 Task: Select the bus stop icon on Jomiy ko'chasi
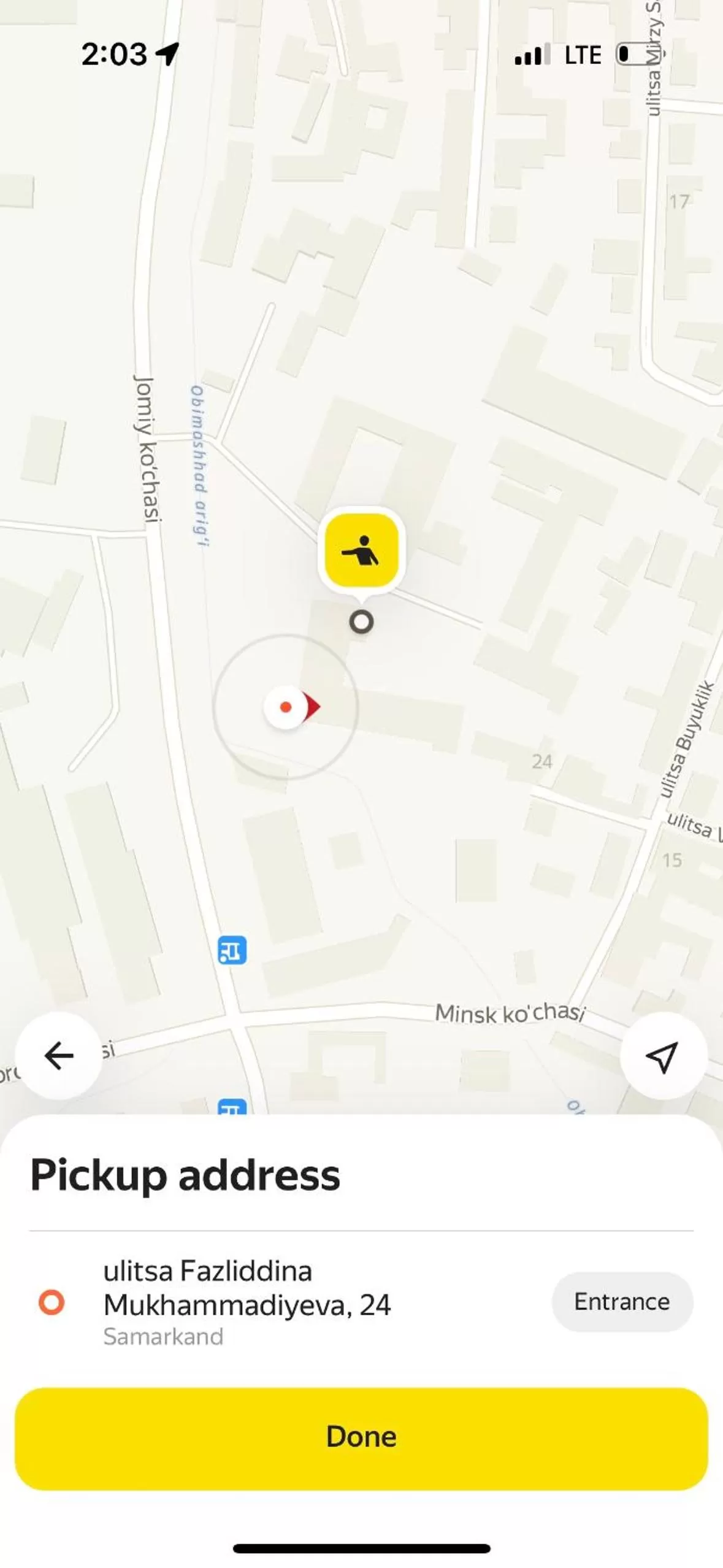coord(232,950)
